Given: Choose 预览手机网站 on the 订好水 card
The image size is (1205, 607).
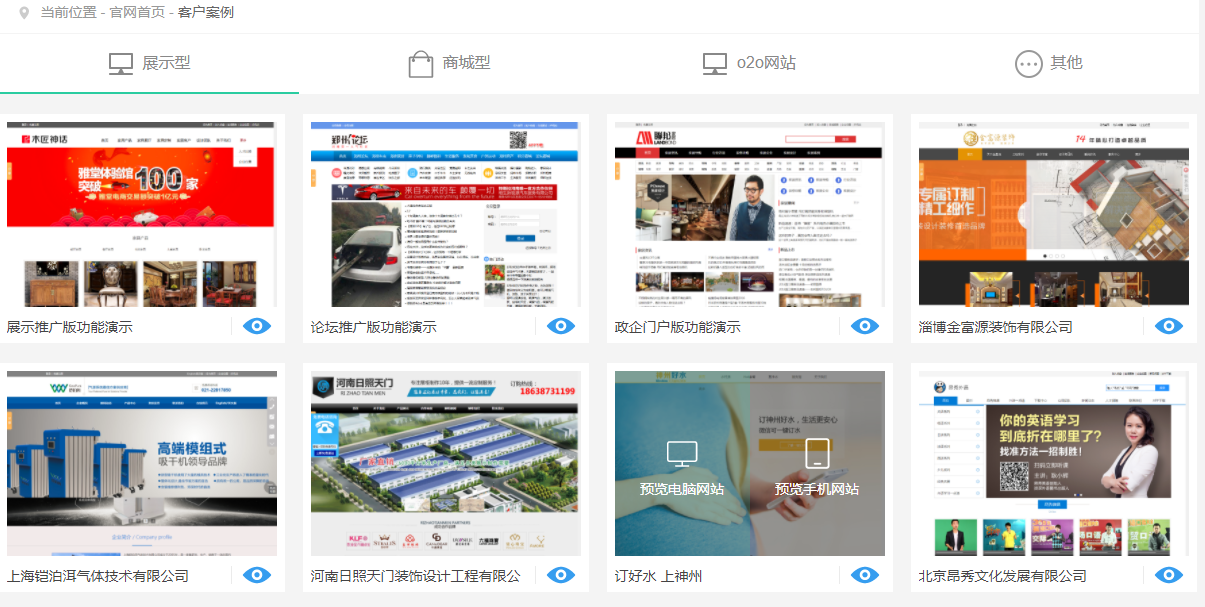Looking at the screenshot, I should [x=817, y=468].
